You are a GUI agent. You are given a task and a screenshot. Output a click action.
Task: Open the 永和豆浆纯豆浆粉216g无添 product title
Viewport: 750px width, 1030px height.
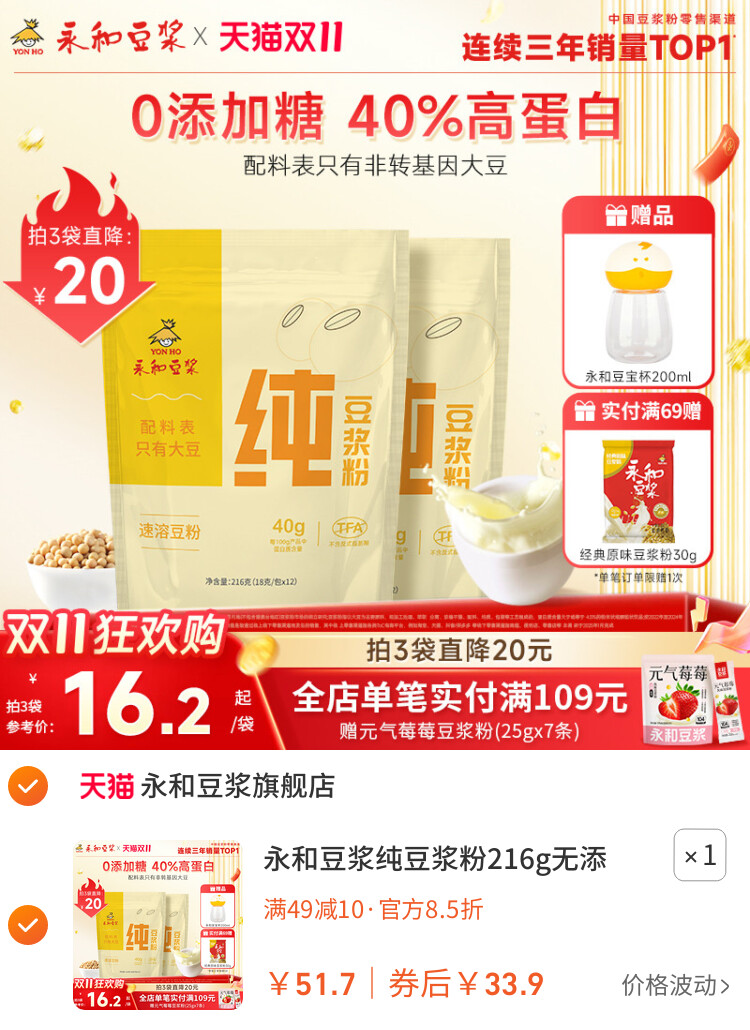pos(436,859)
